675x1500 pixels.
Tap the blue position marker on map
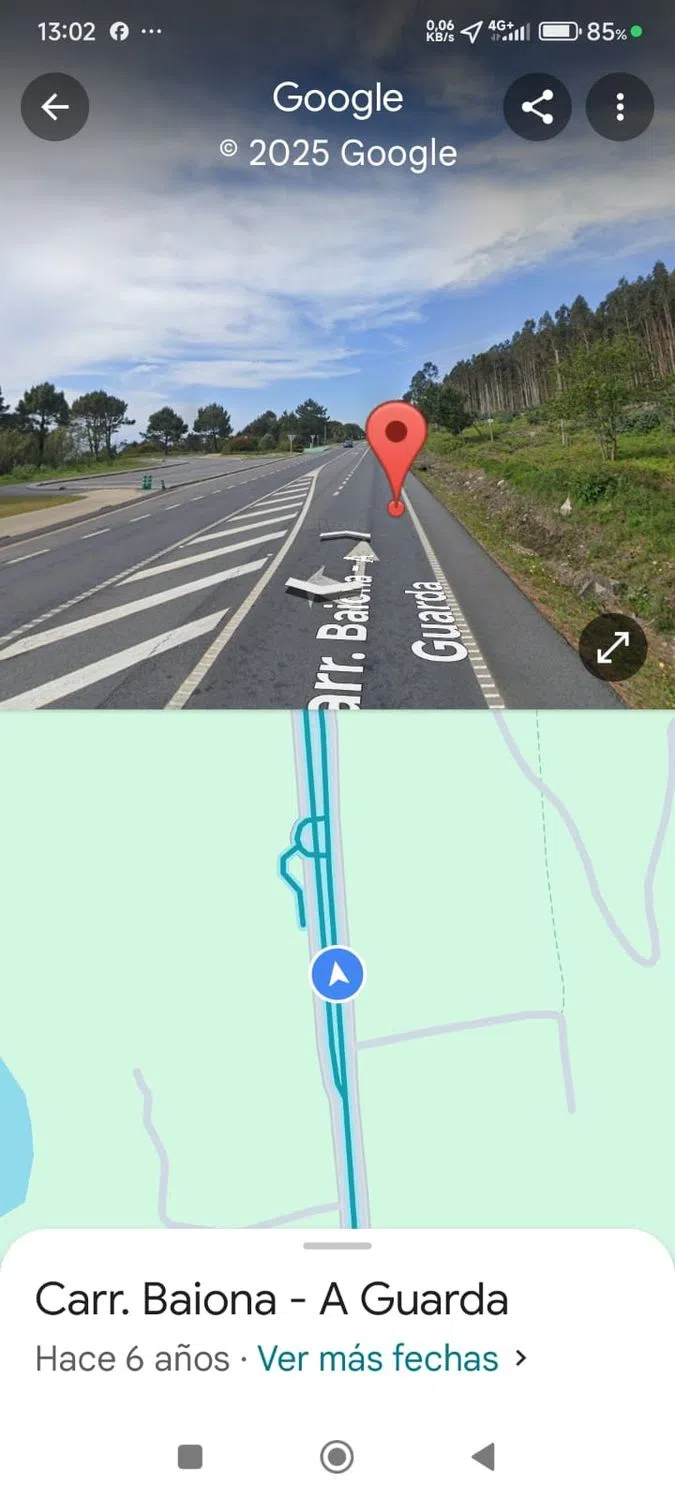pos(338,974)
